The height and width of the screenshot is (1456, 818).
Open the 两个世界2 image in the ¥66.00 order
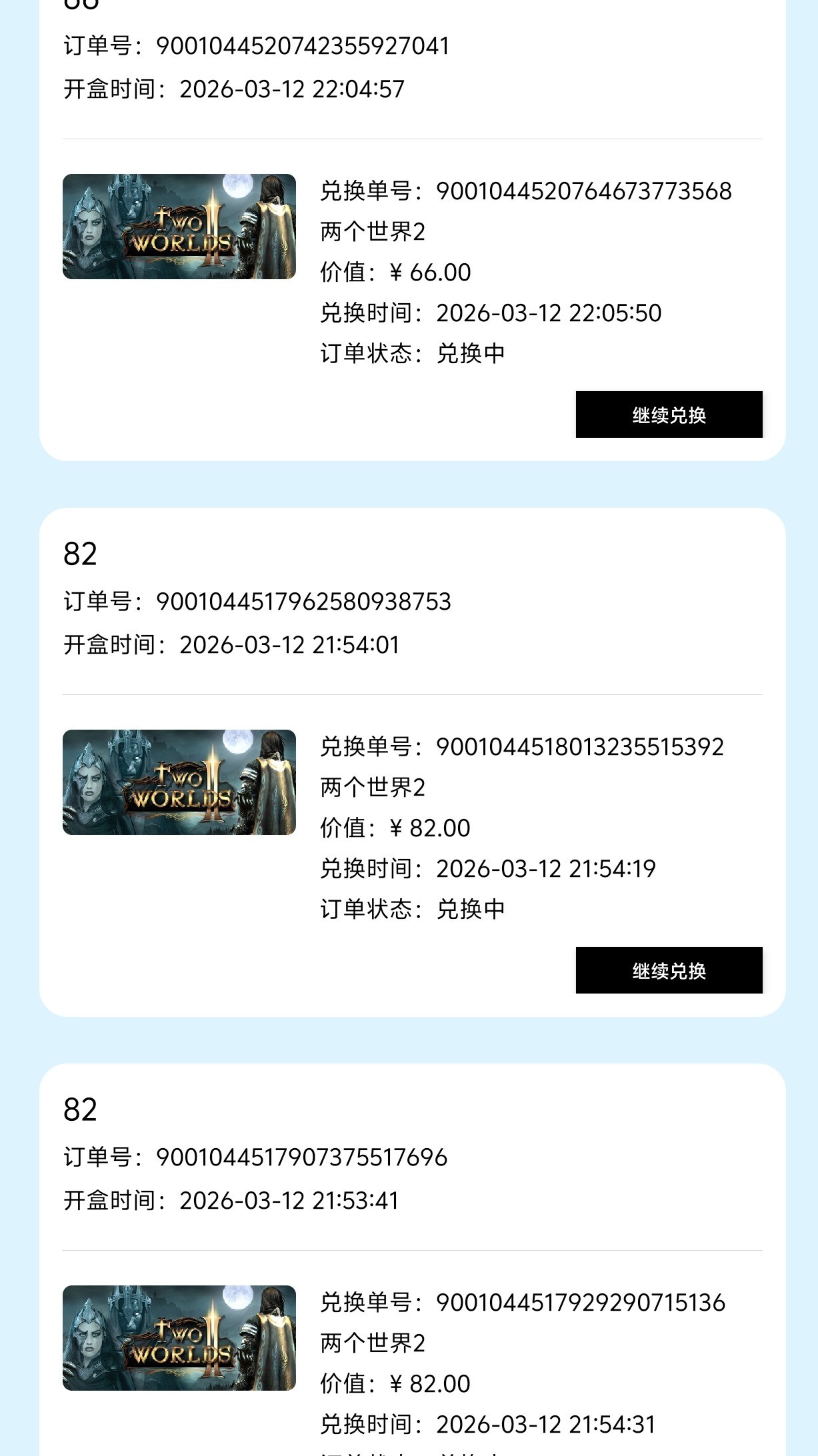pos(179,227)
